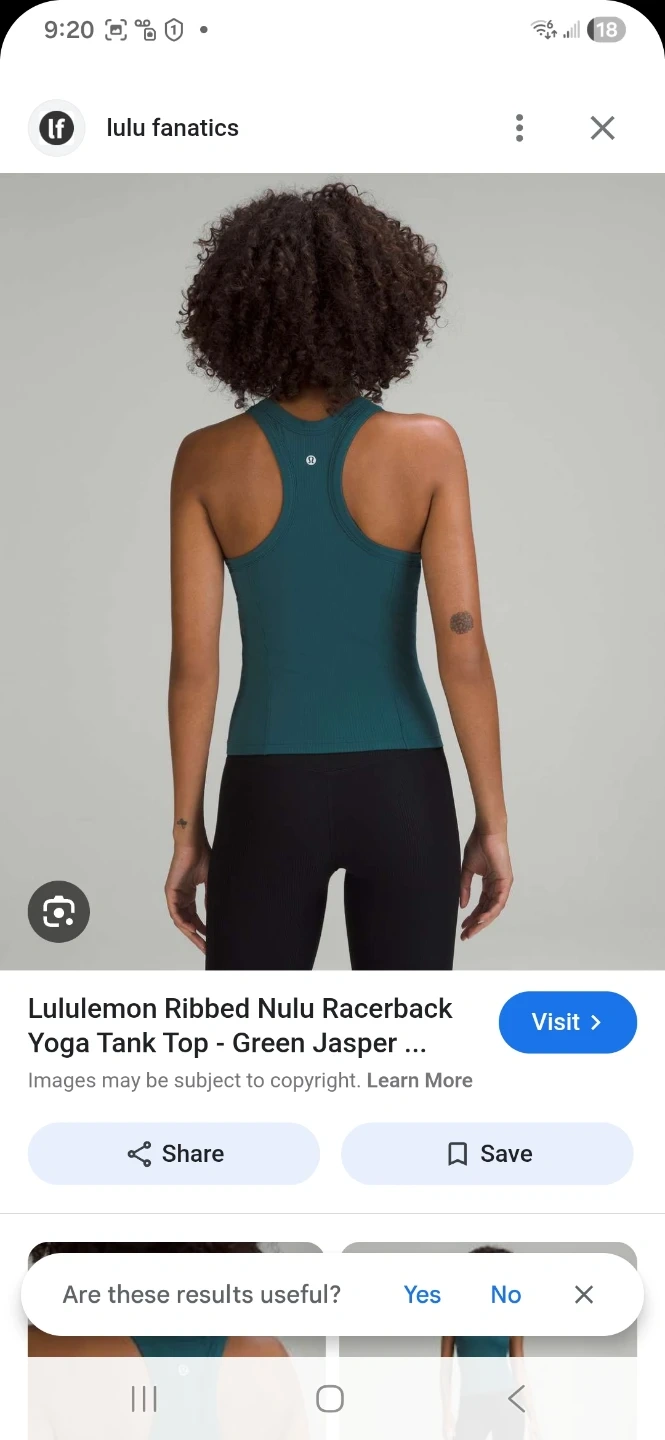Answer No to results useful prompt
The width and height of the screenshot is (665, 1440).
(x=505, y=1294)
